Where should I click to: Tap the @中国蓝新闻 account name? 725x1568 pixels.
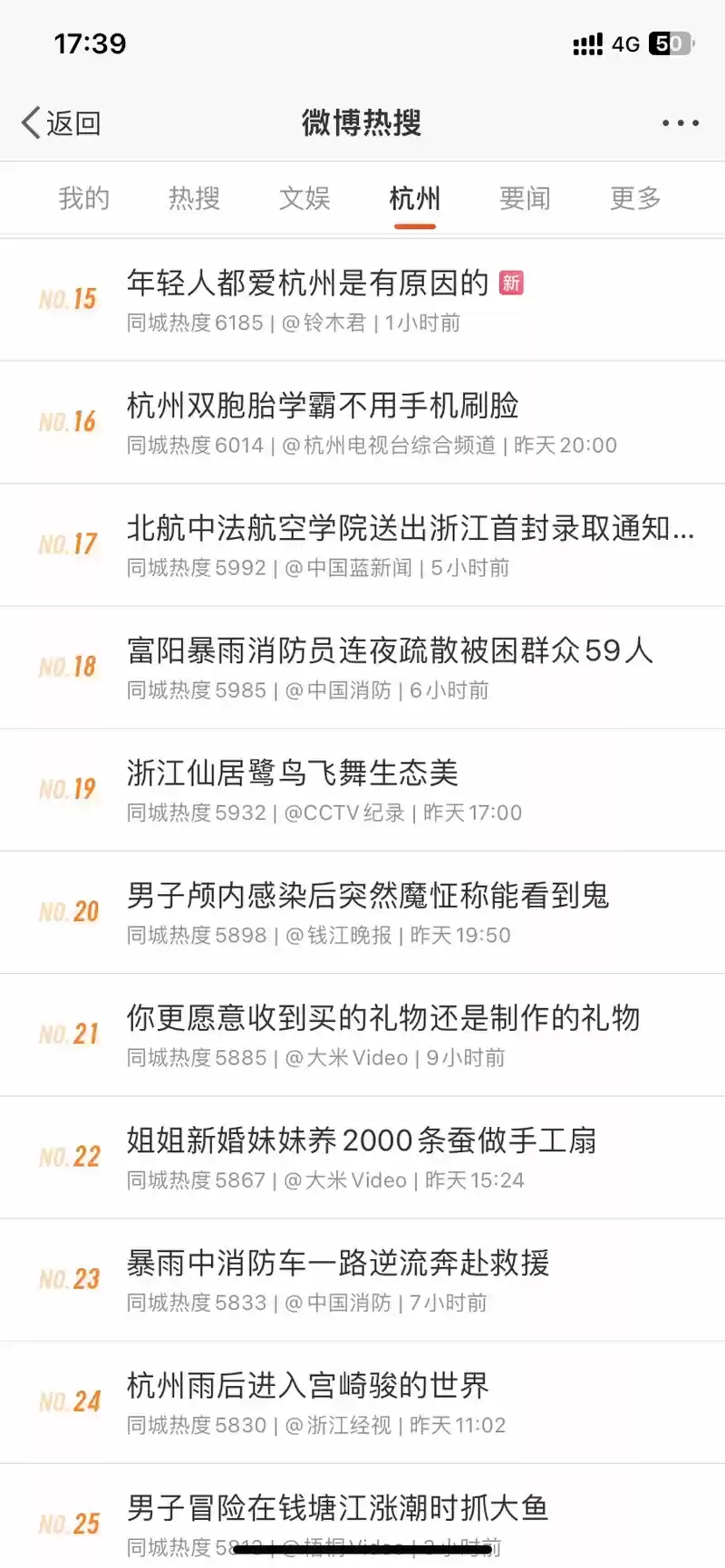(x=350, y=568)
